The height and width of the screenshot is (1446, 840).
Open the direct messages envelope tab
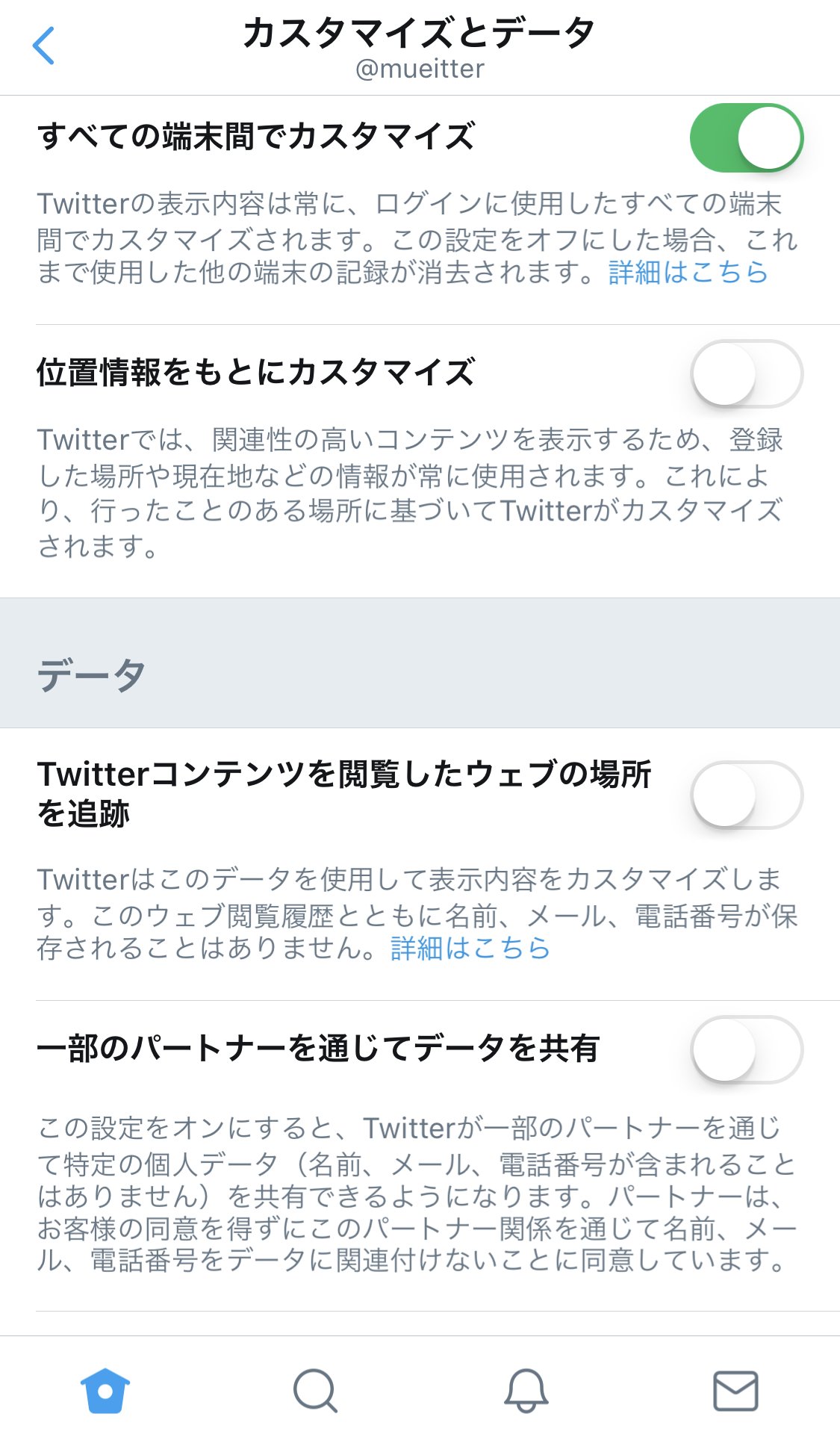pos(735,1391)
